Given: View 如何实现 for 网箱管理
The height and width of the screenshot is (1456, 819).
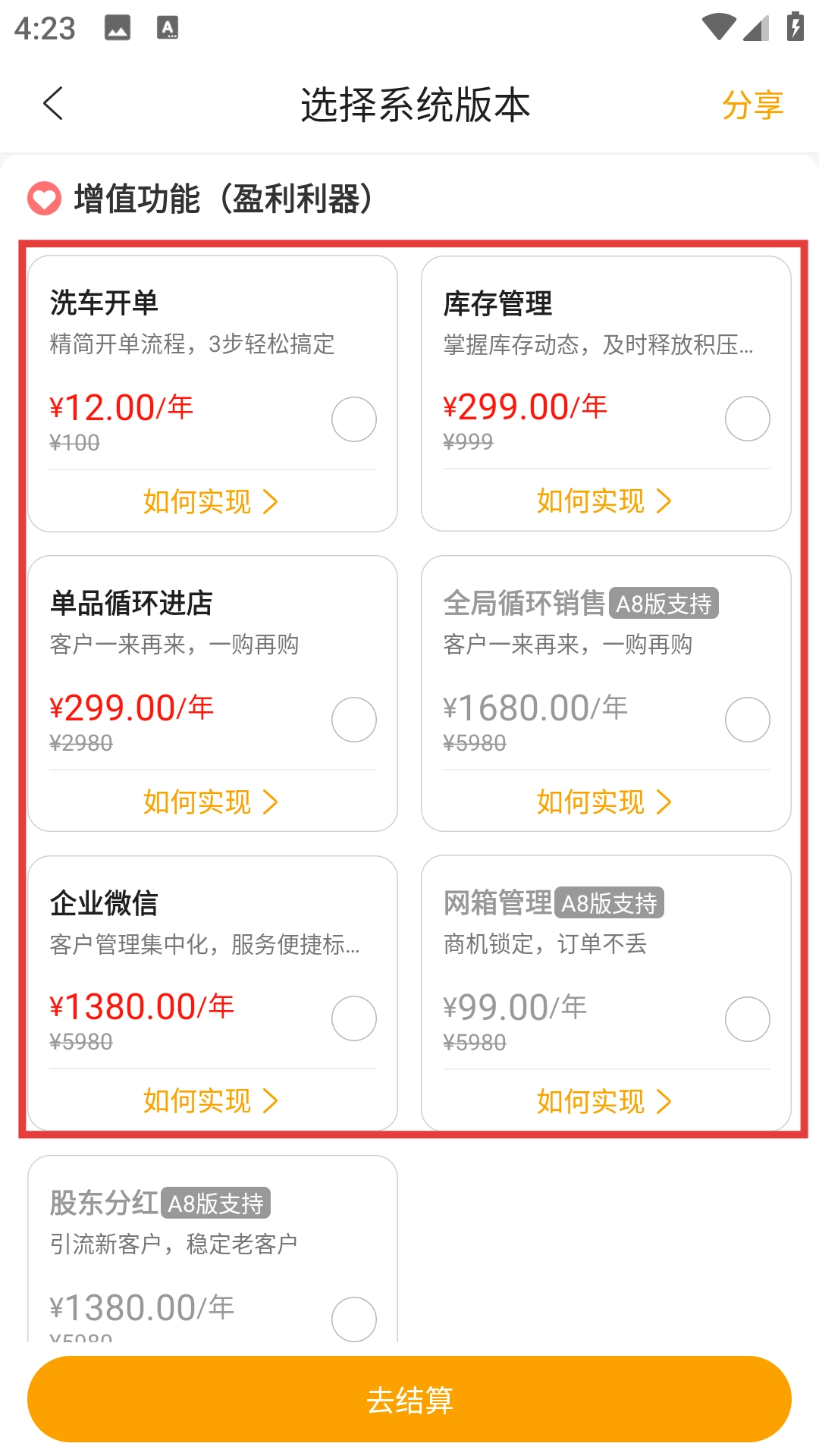Looking at the screenshot, I should coord(605,1101).
